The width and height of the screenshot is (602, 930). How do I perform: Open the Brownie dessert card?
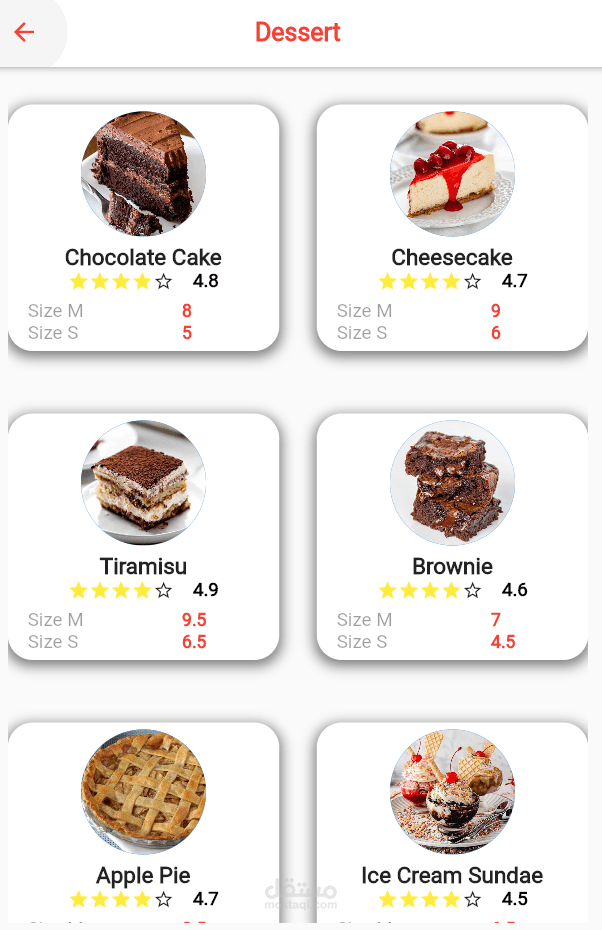[452, 536]
